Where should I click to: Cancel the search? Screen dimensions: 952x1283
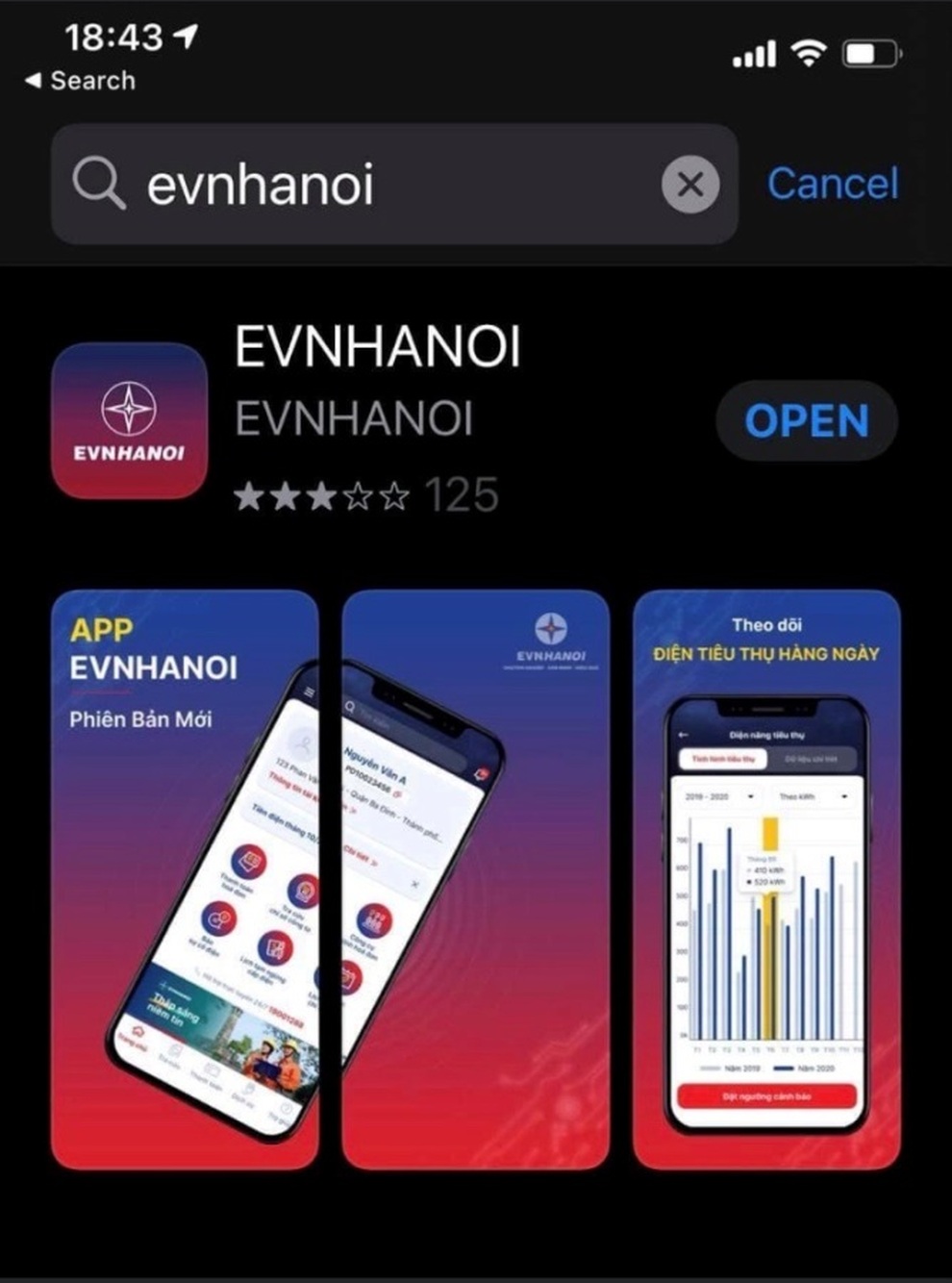click(832, 184)
